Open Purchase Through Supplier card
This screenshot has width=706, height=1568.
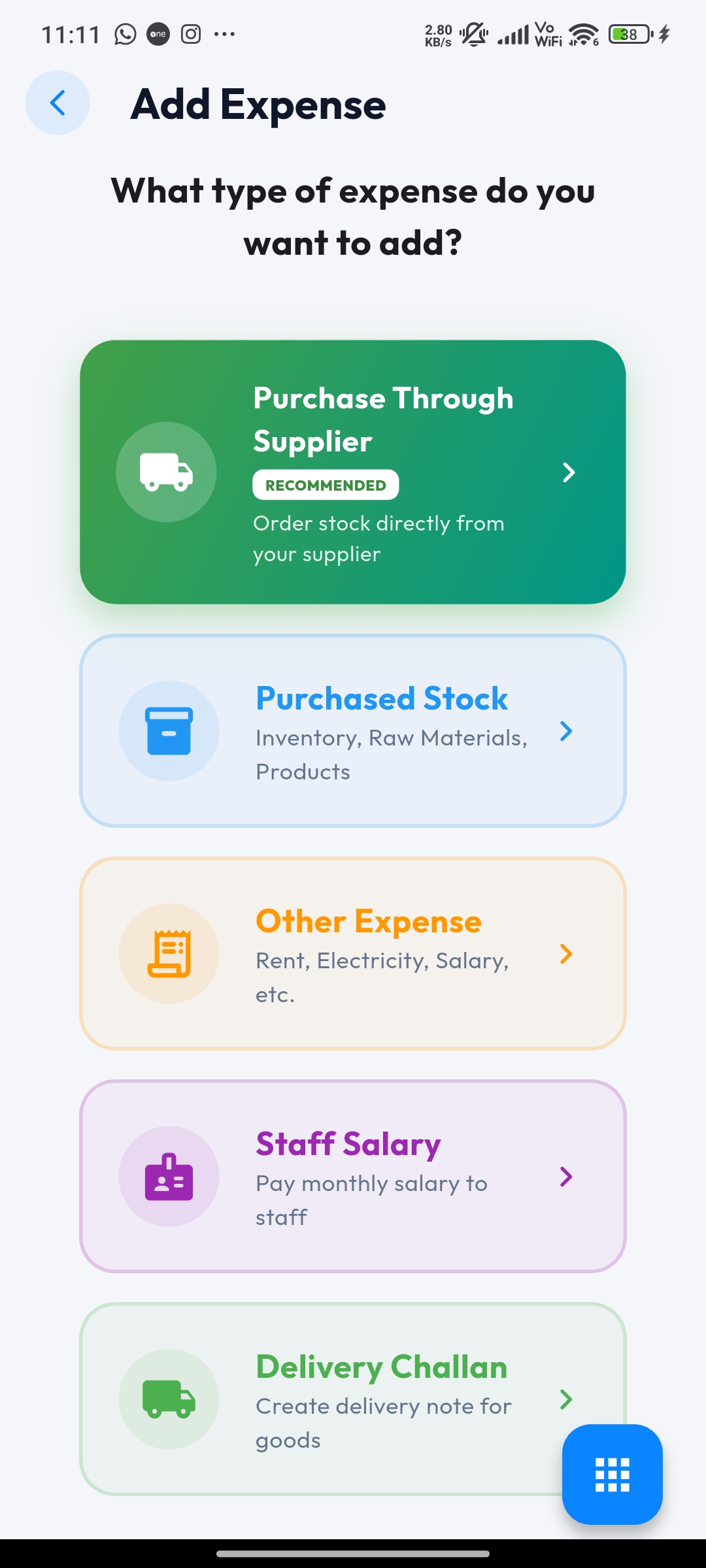[x=353, y=472]
